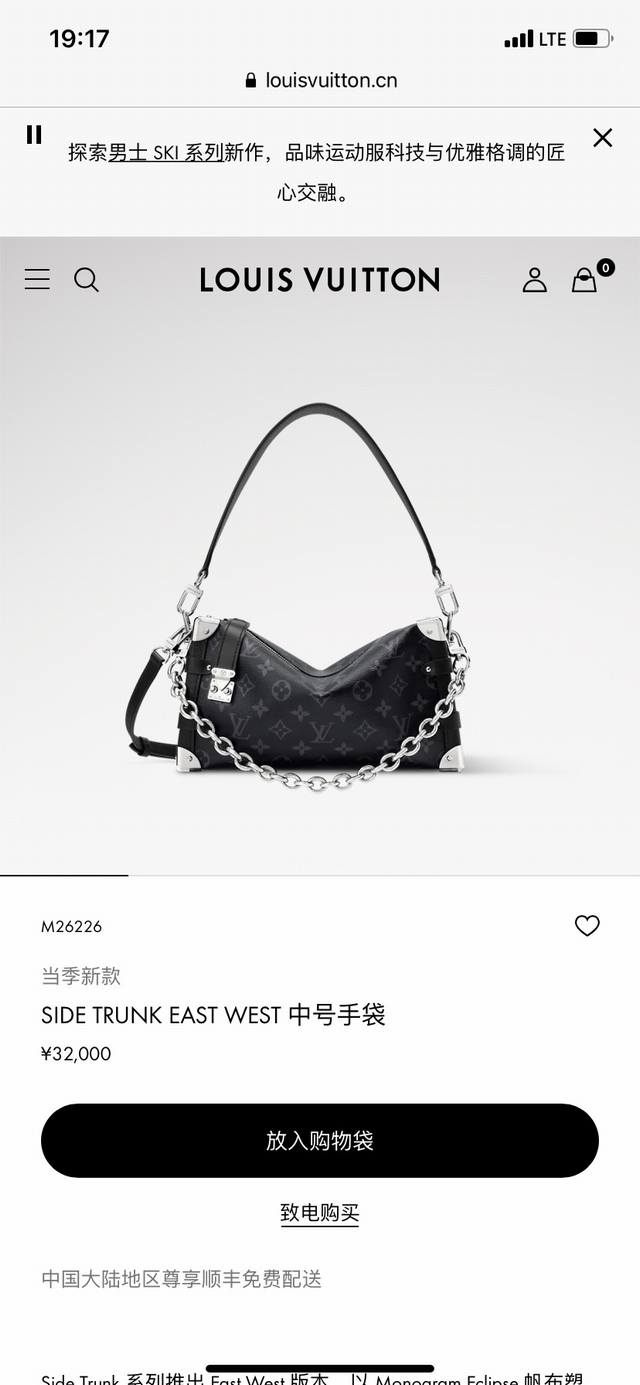This screenshot has height=1385, width=640.
Task: Add the bag to wishlist with heart
Action: click(587, 926)
